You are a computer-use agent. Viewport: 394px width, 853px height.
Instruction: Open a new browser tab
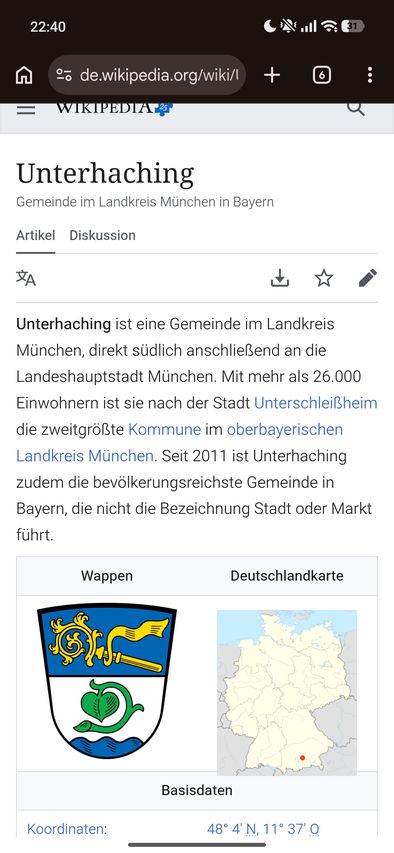(272, 75)
